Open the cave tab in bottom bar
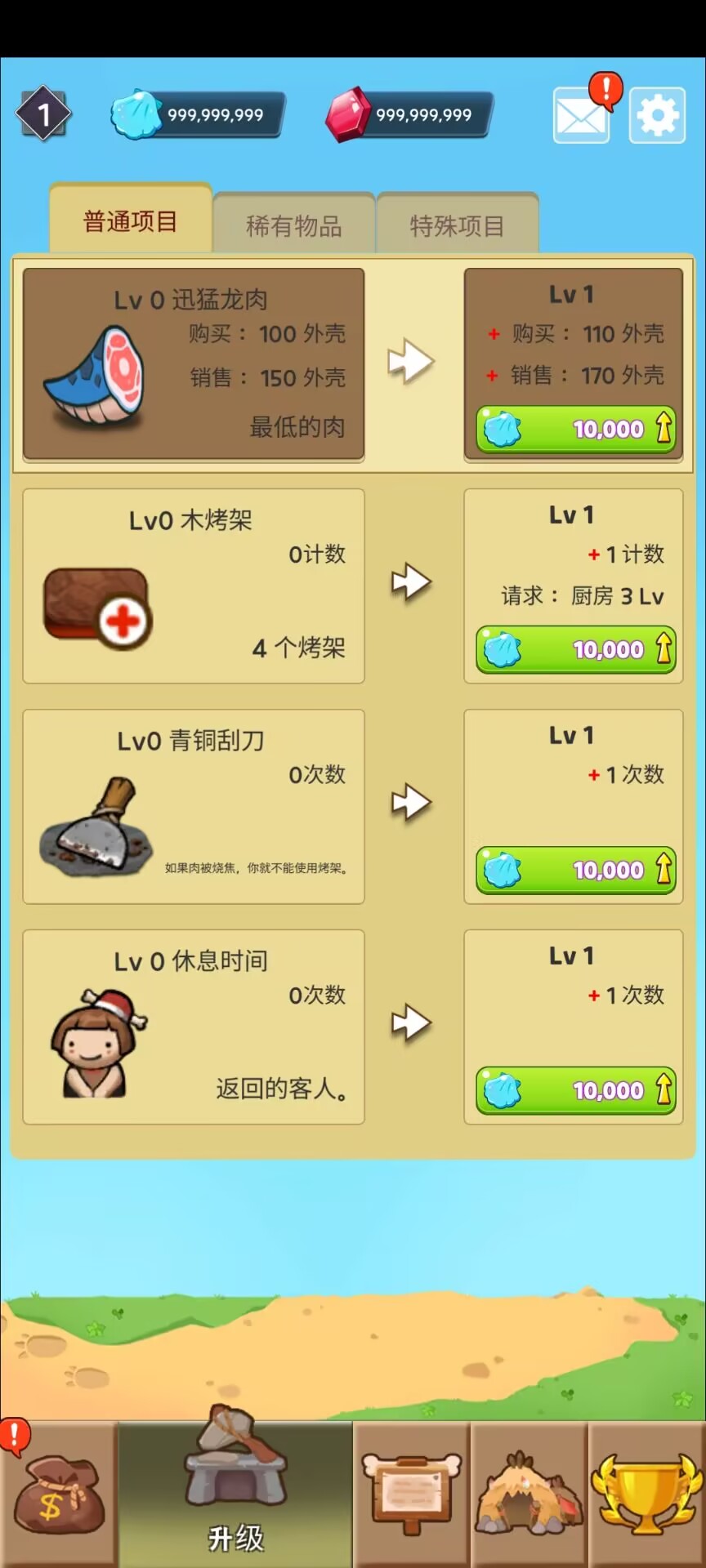This screenshot has width=706, height=1568. click(x=529, y=1494)
